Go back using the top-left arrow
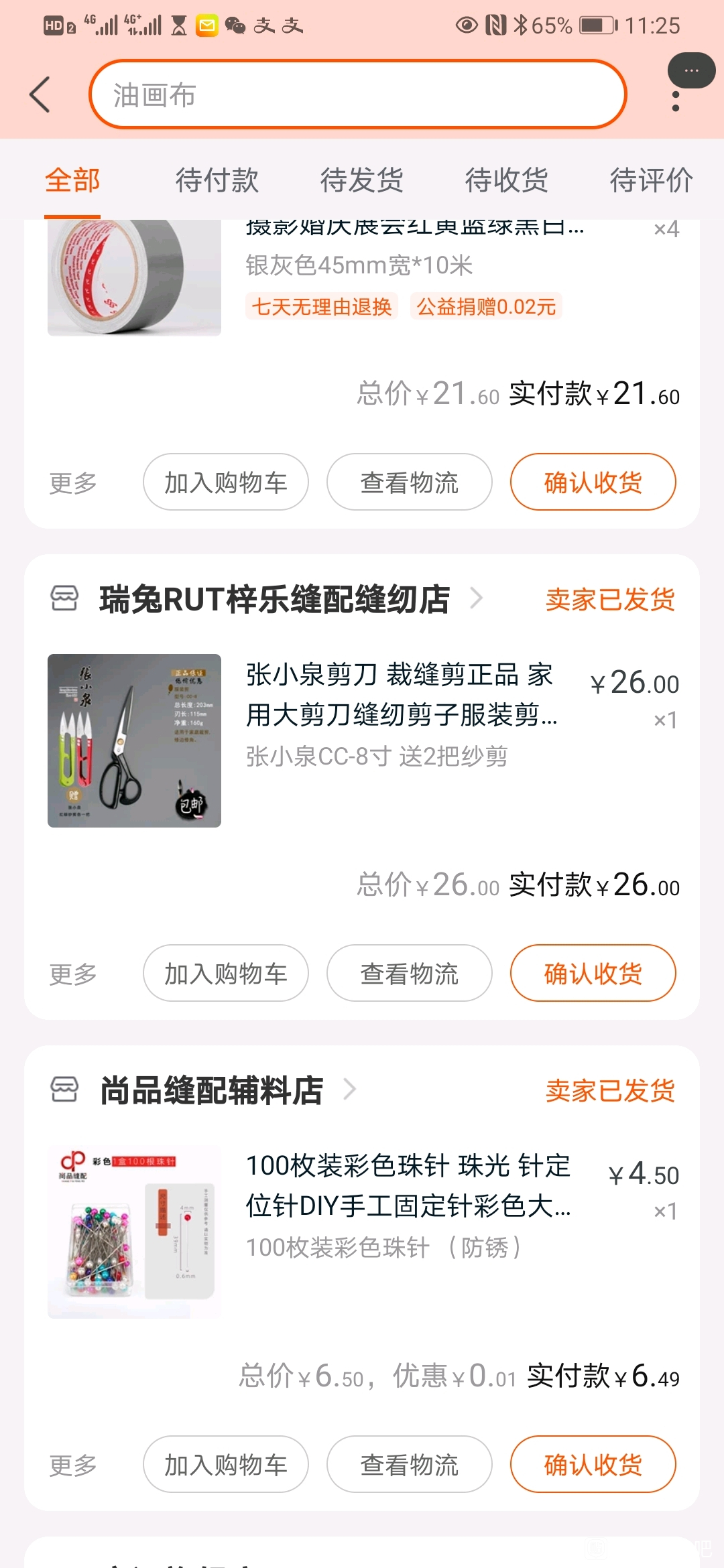The height and width of the screenshot is (1568, 724). (x=40, y=94)
